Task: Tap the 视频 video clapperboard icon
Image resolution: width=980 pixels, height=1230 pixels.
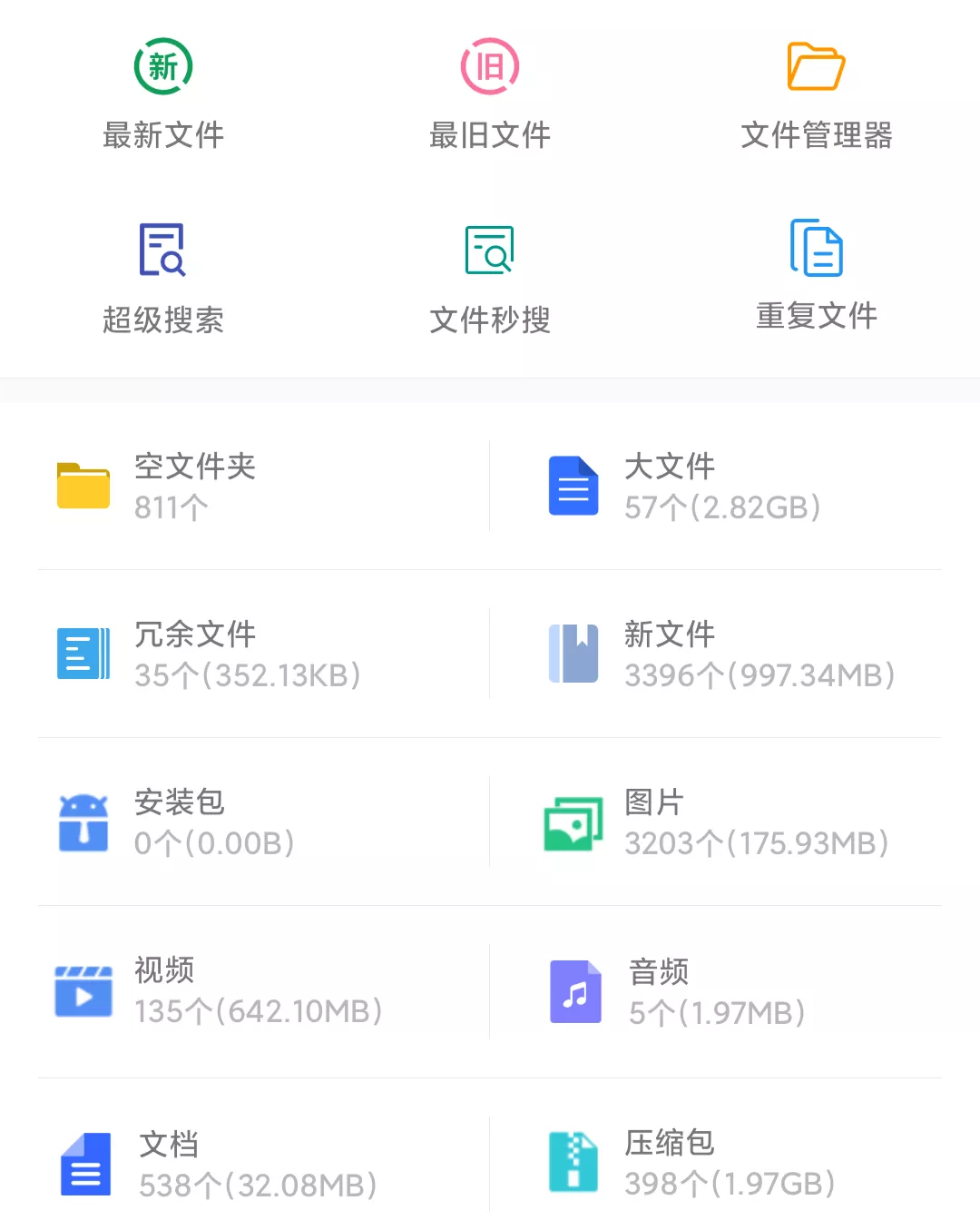Action: pyautogui.click(x=83, y=989)
